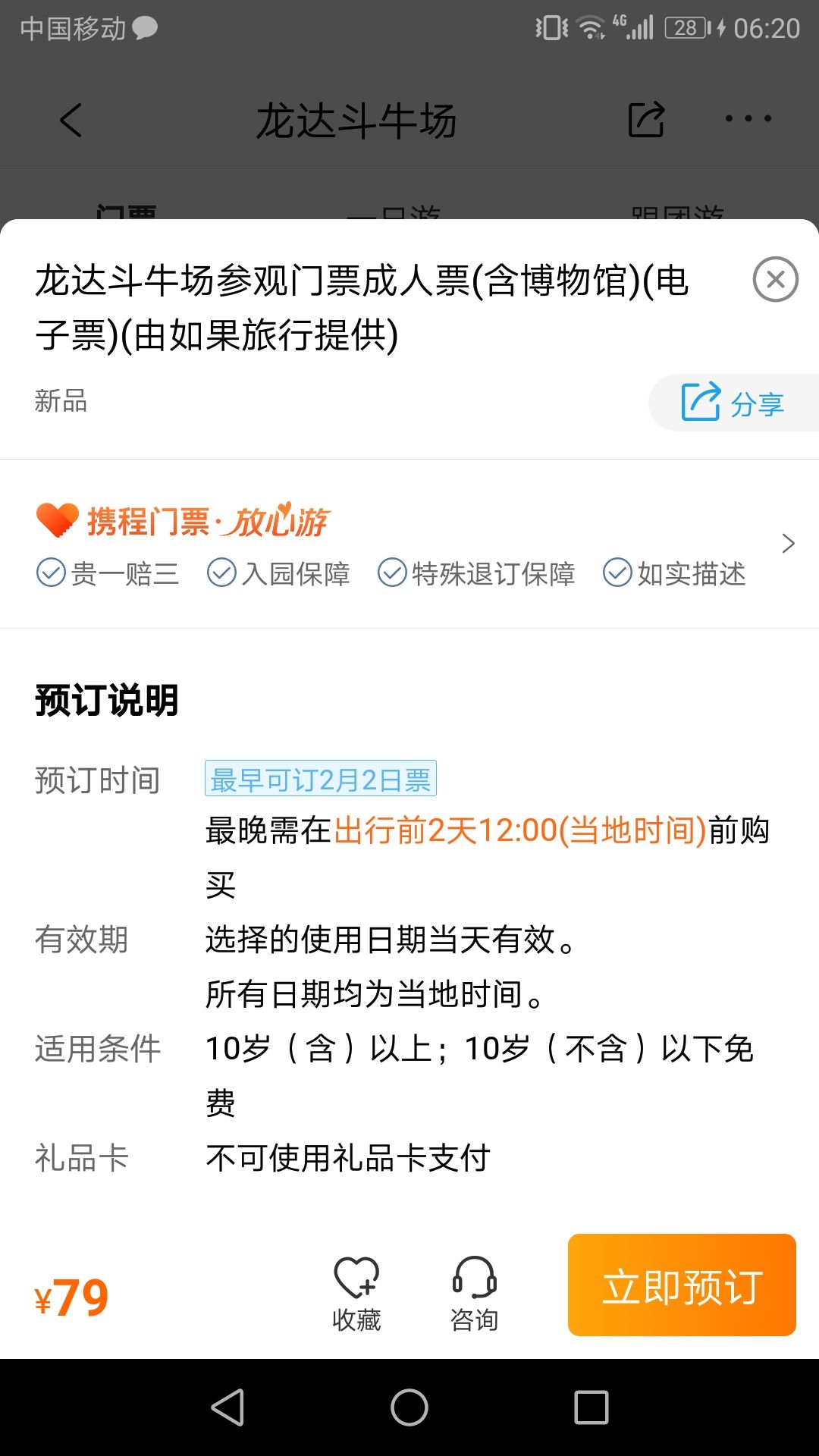
Task: Contact customer service via 咨询
Action: point(474,1294)
